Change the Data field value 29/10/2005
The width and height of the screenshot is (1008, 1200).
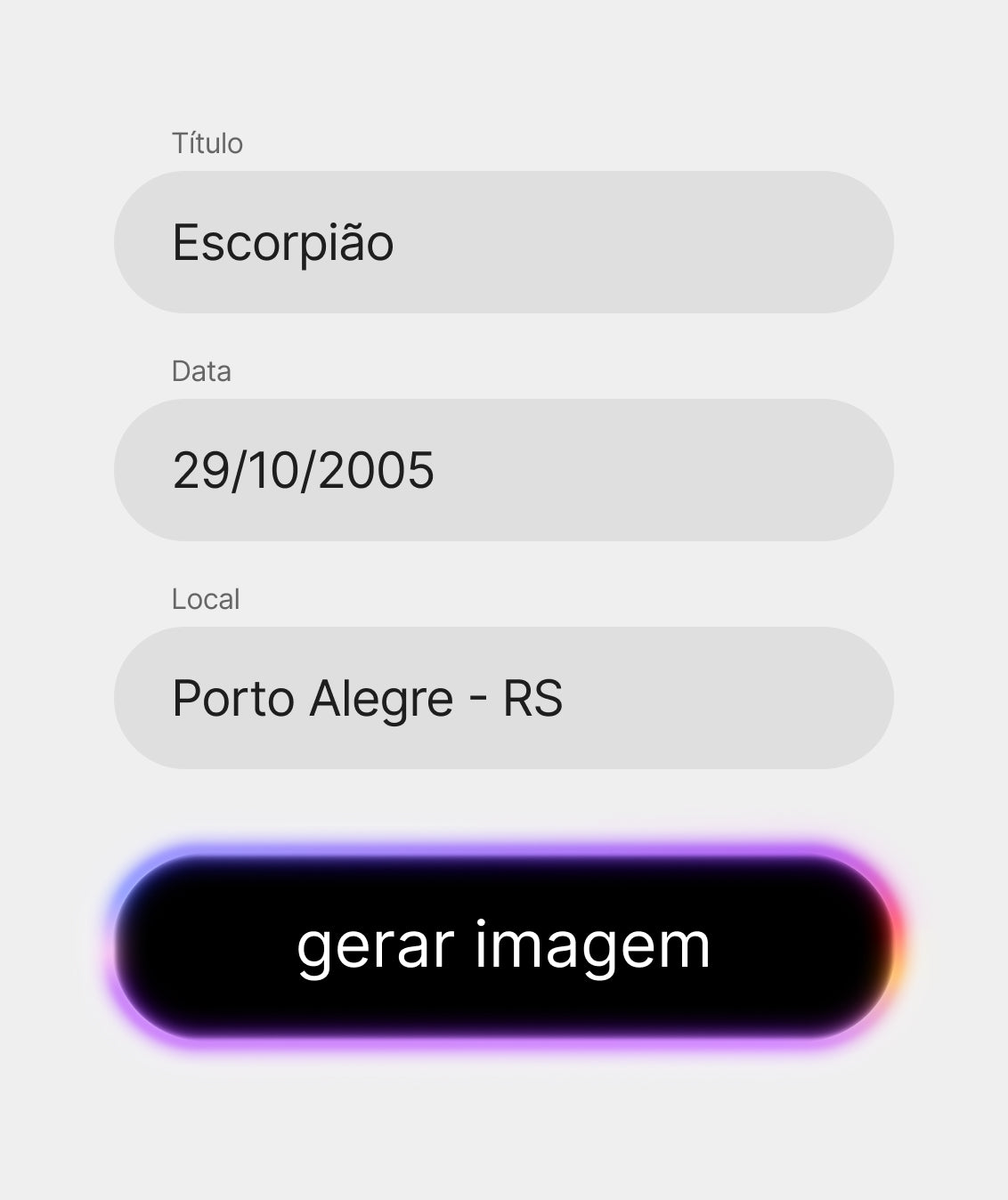click(x=503, y=470)
